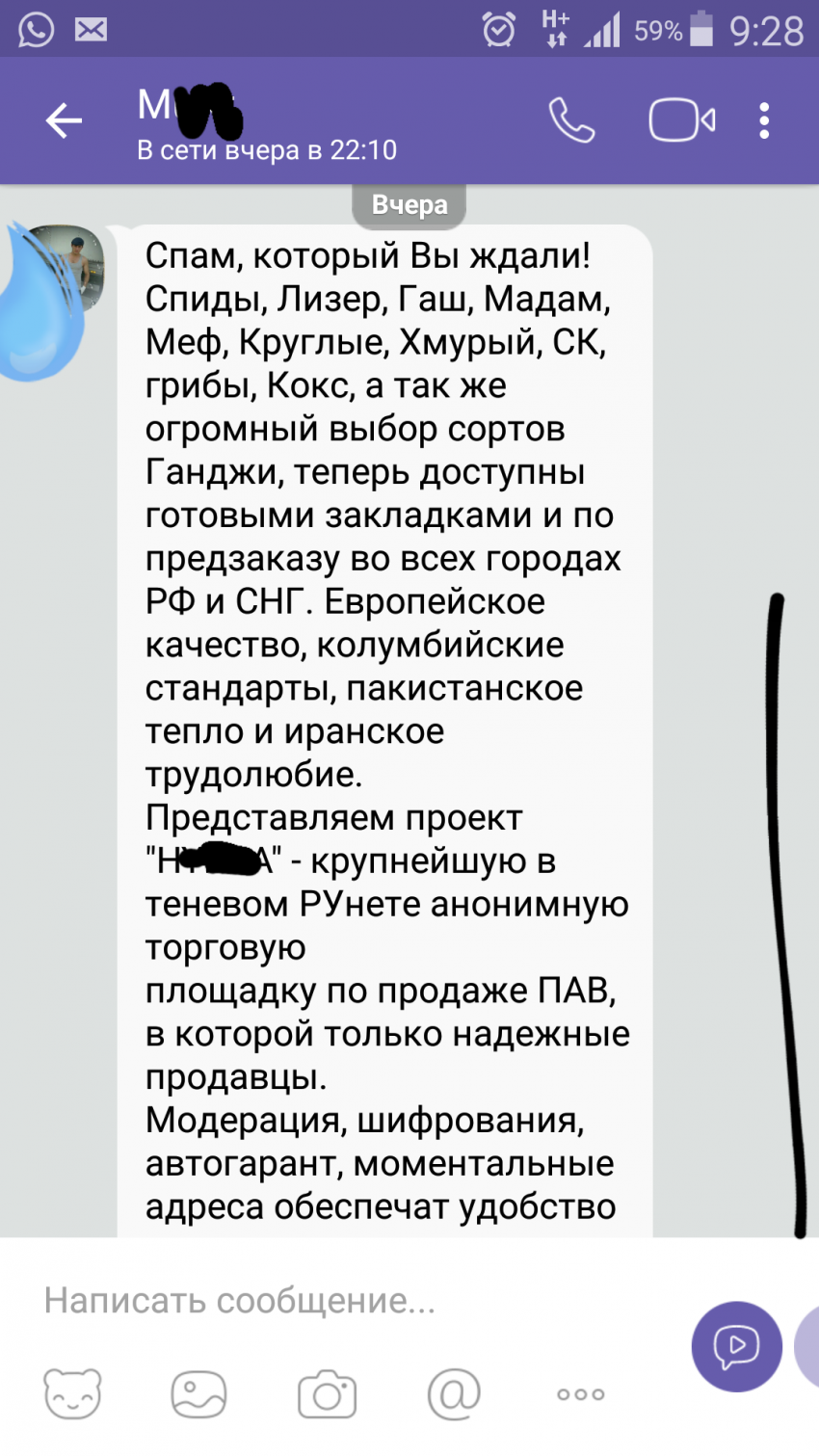The height and width of the screenshot is (1456, 819).
Task: Go back to the chat list
Action: [64, 121]
